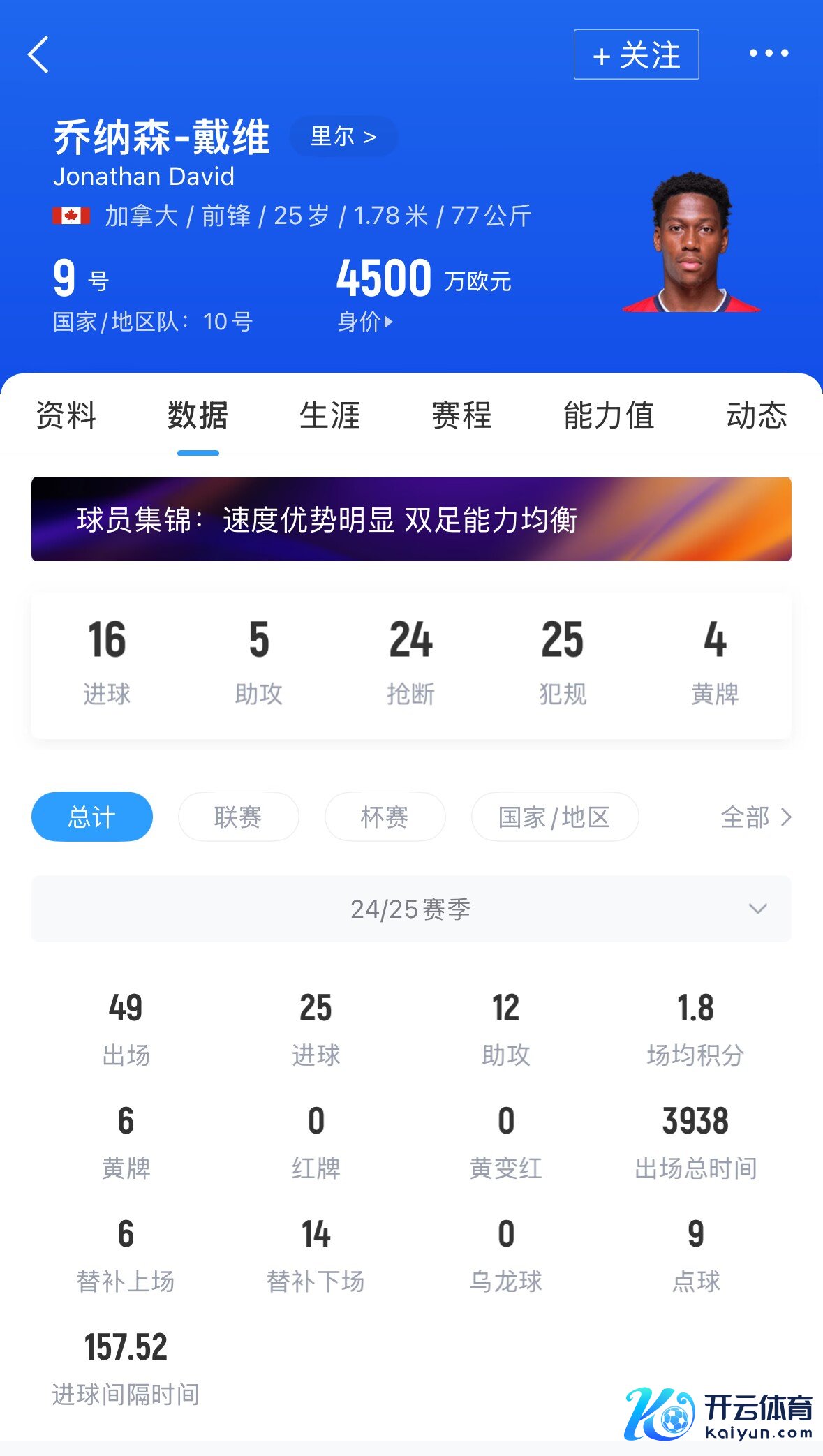The width and height of the screenshot is (823, 1456).
Task: Filter stats by 国家/地区
Action: [554, 817]
